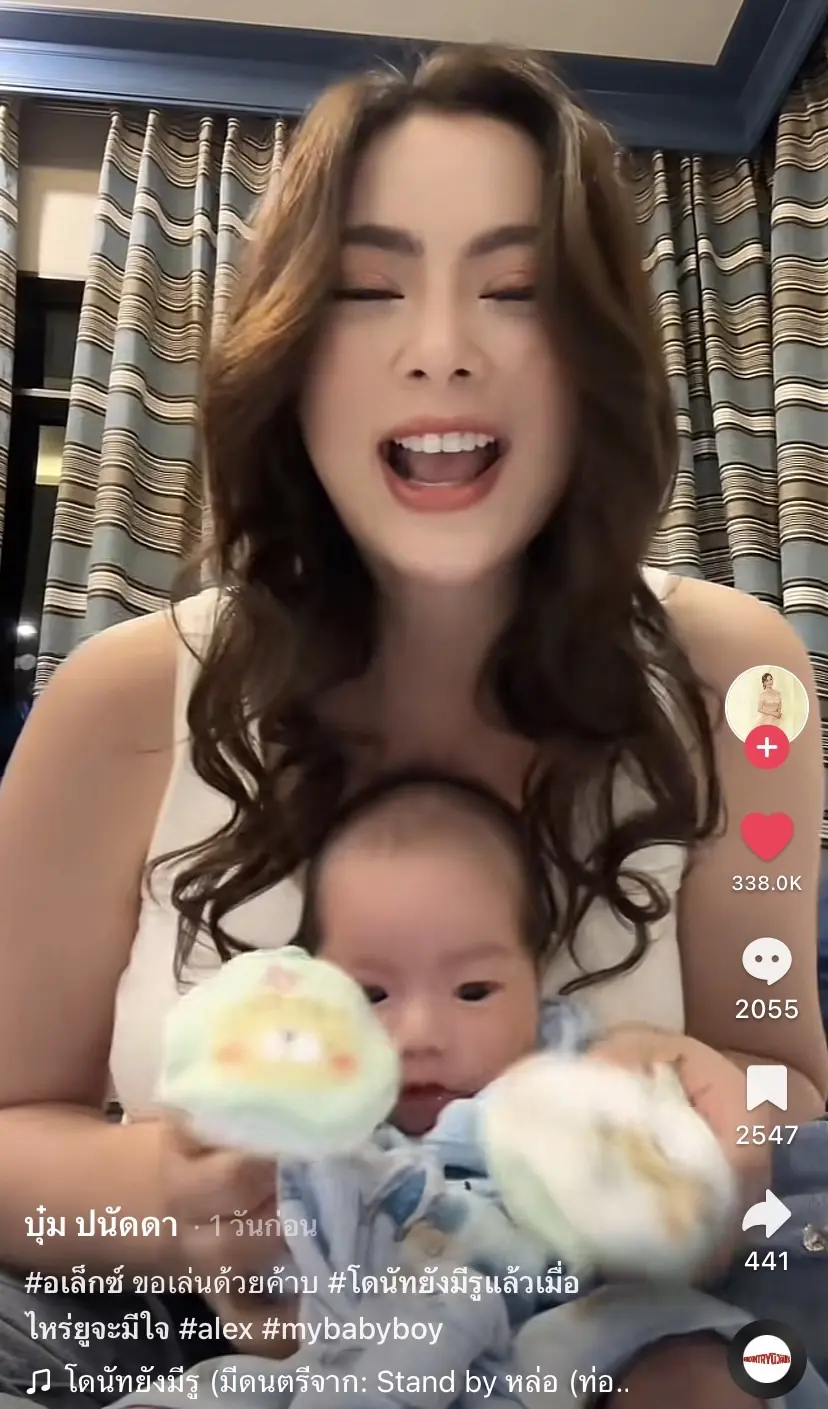Open the profile of บุ๋ม ปนัดดา
Screen dimensions: 828x1409
point(101,1225)
